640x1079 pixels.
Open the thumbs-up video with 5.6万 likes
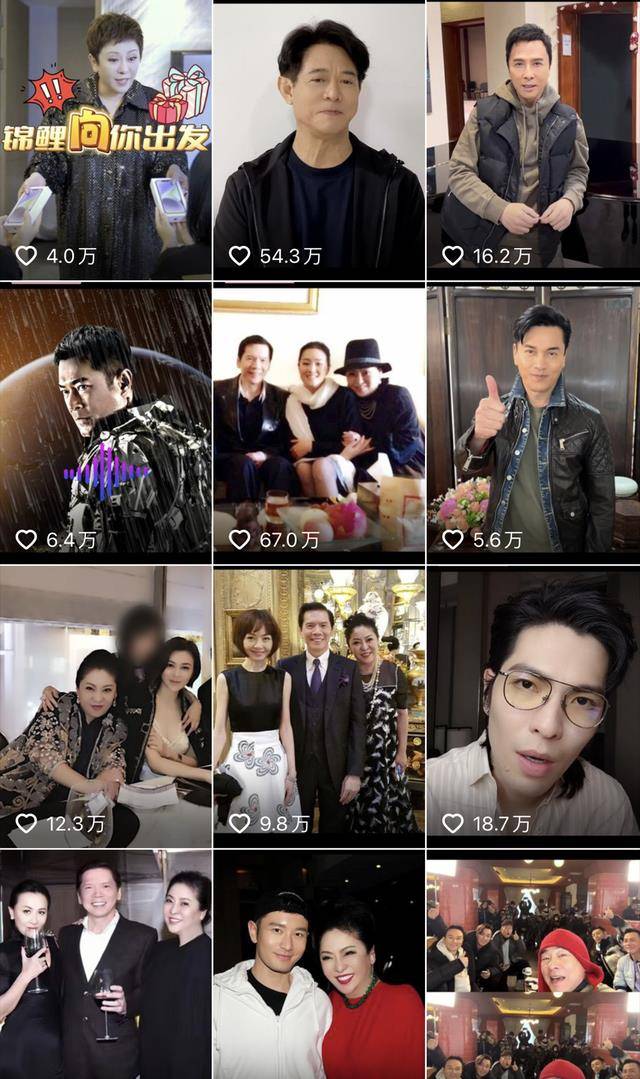click(533, 420)
